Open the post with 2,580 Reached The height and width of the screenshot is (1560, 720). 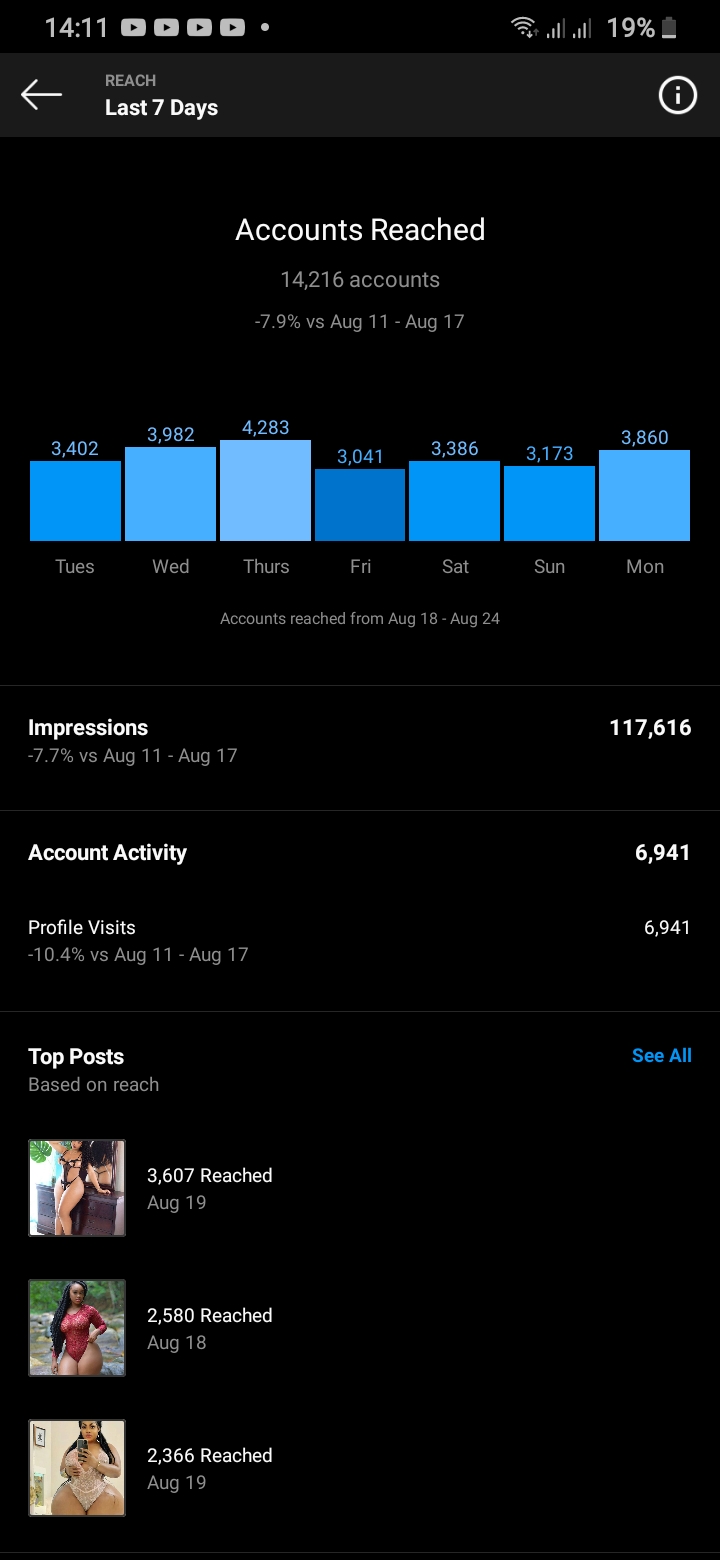(77, 1328)
